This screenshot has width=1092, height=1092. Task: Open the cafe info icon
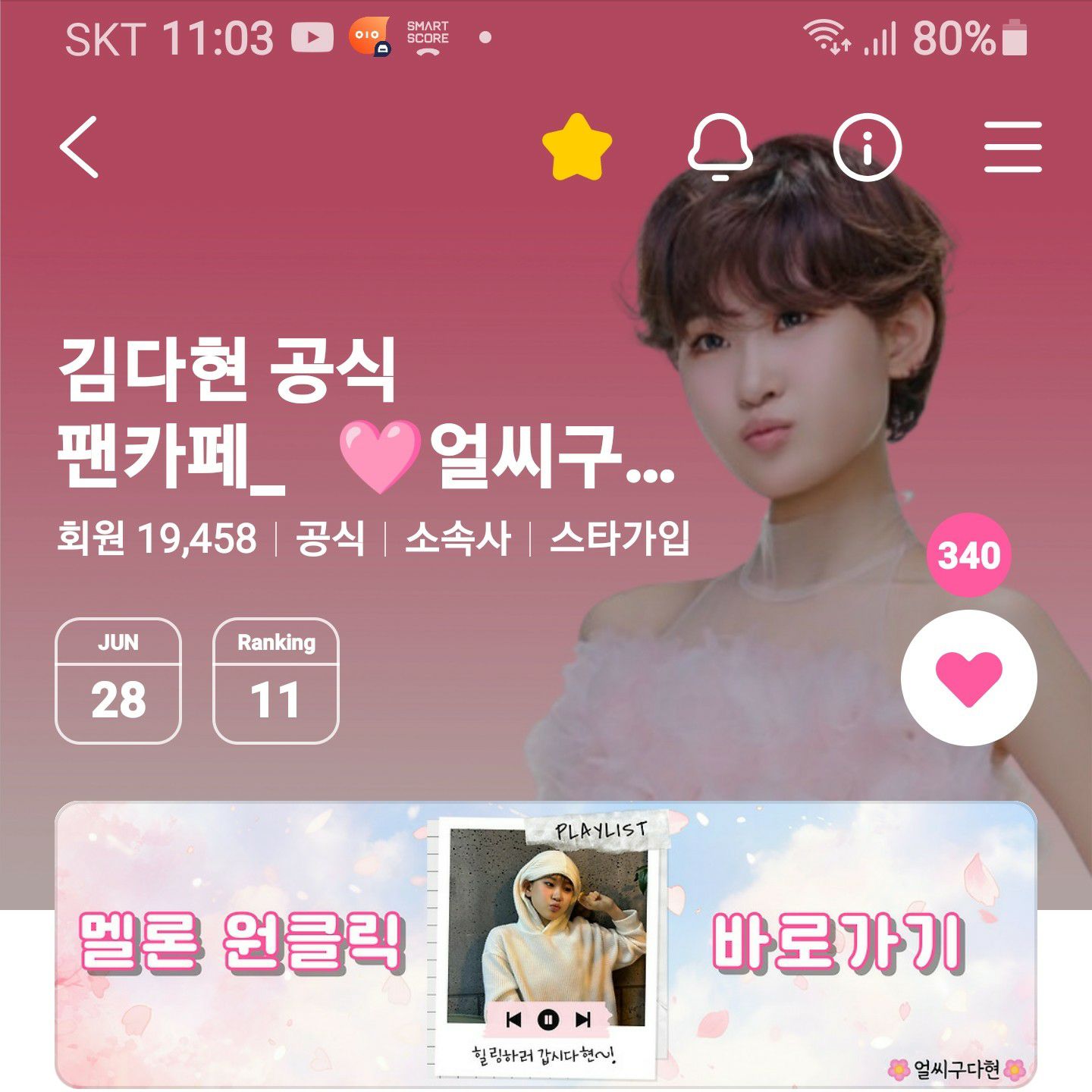(867, 147)
